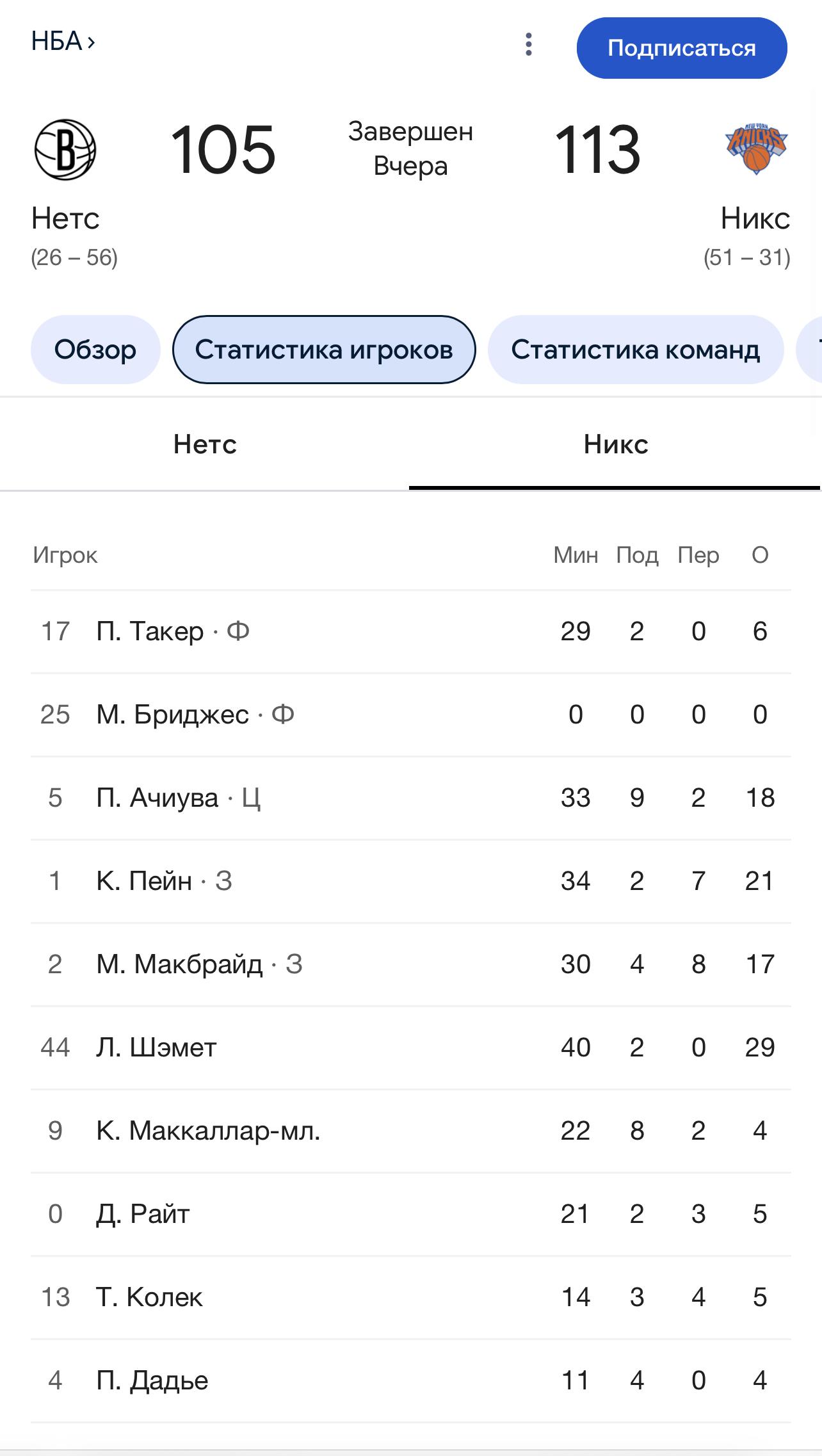
Task: Open the НБА league link
Action: pos(63,42)
